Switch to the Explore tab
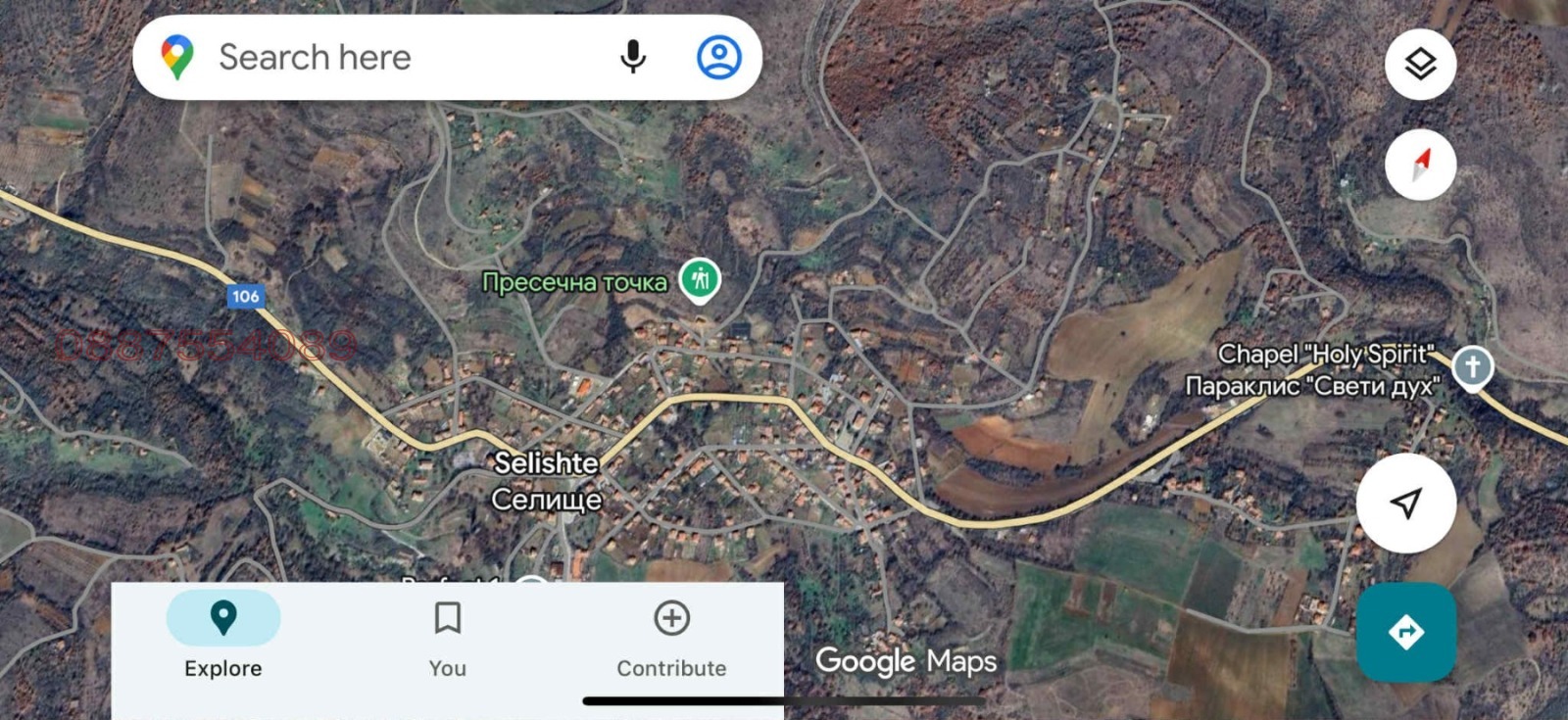The image size is (1568, 720). [x=223, y=636]
